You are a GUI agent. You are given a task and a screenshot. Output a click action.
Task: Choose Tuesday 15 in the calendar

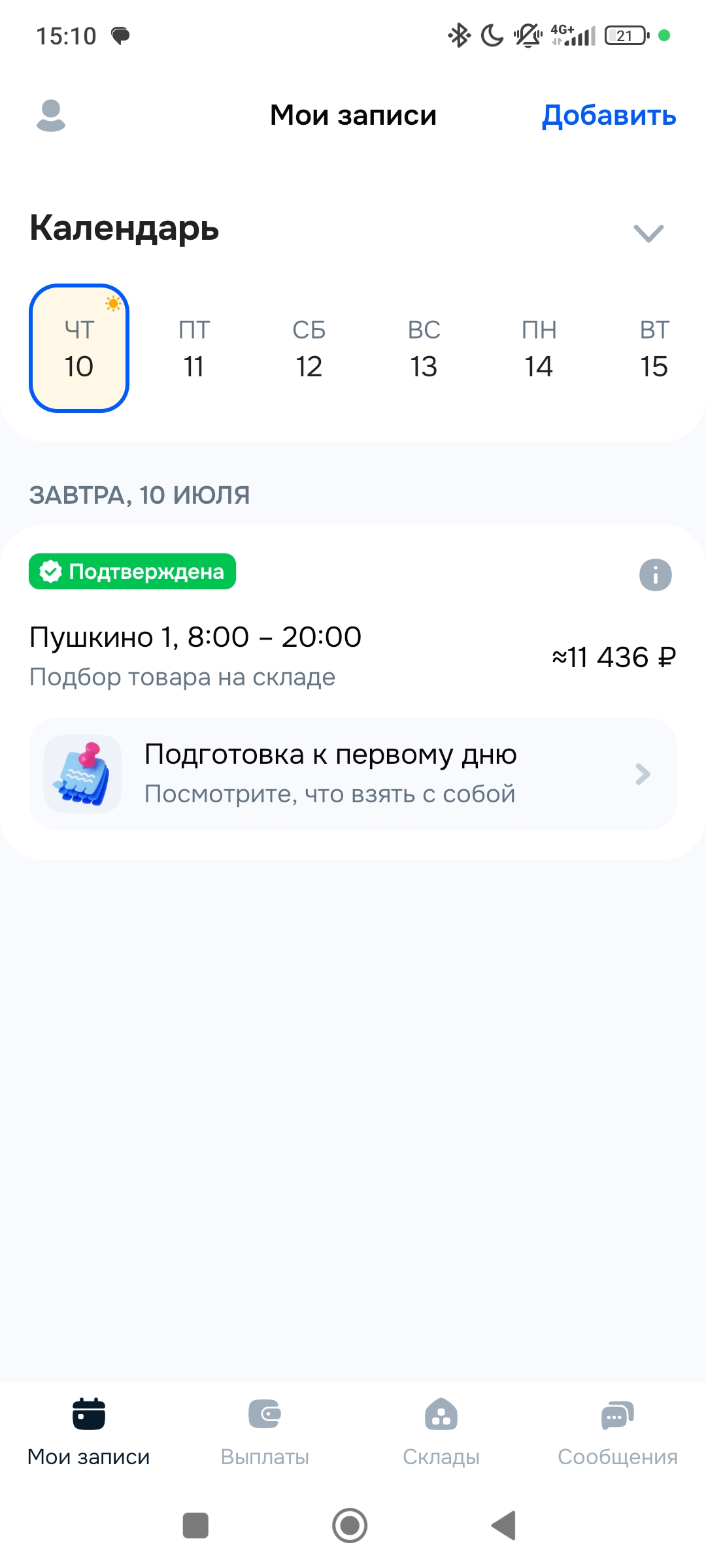(x=654, y=348)
